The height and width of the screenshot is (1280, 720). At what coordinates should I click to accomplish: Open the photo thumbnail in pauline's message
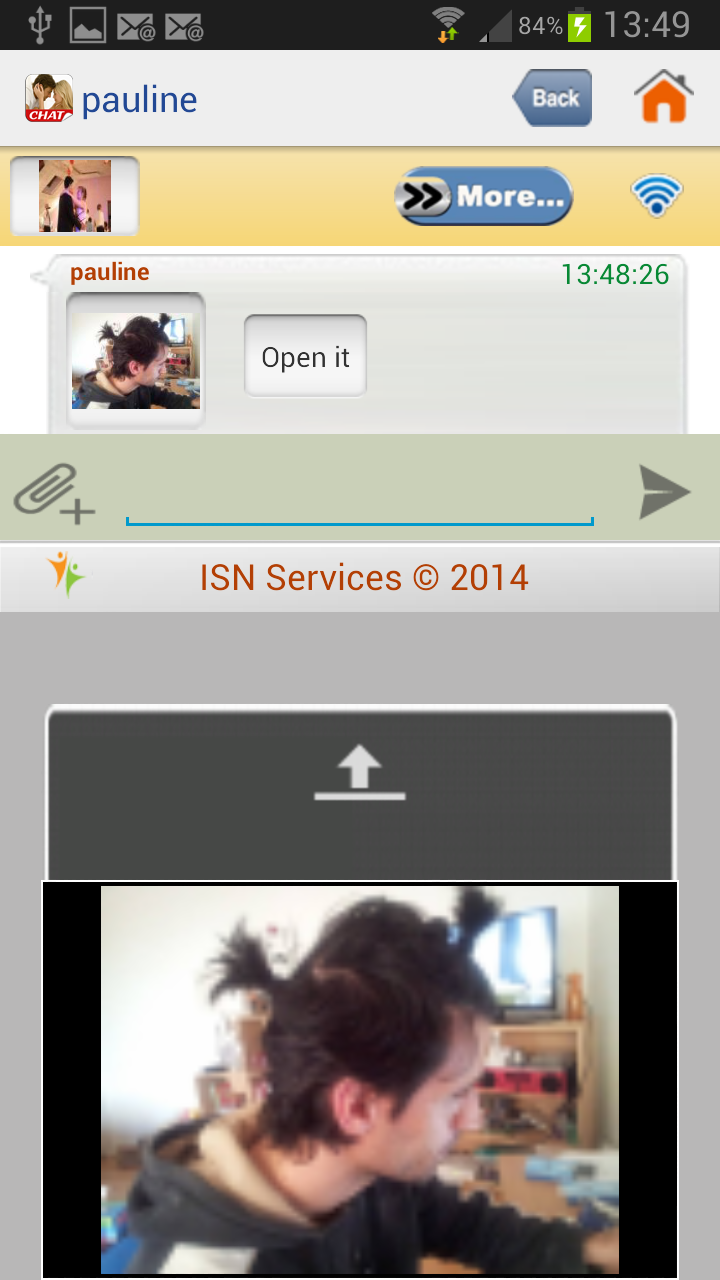pyautogui.click(x=135, y=360)
